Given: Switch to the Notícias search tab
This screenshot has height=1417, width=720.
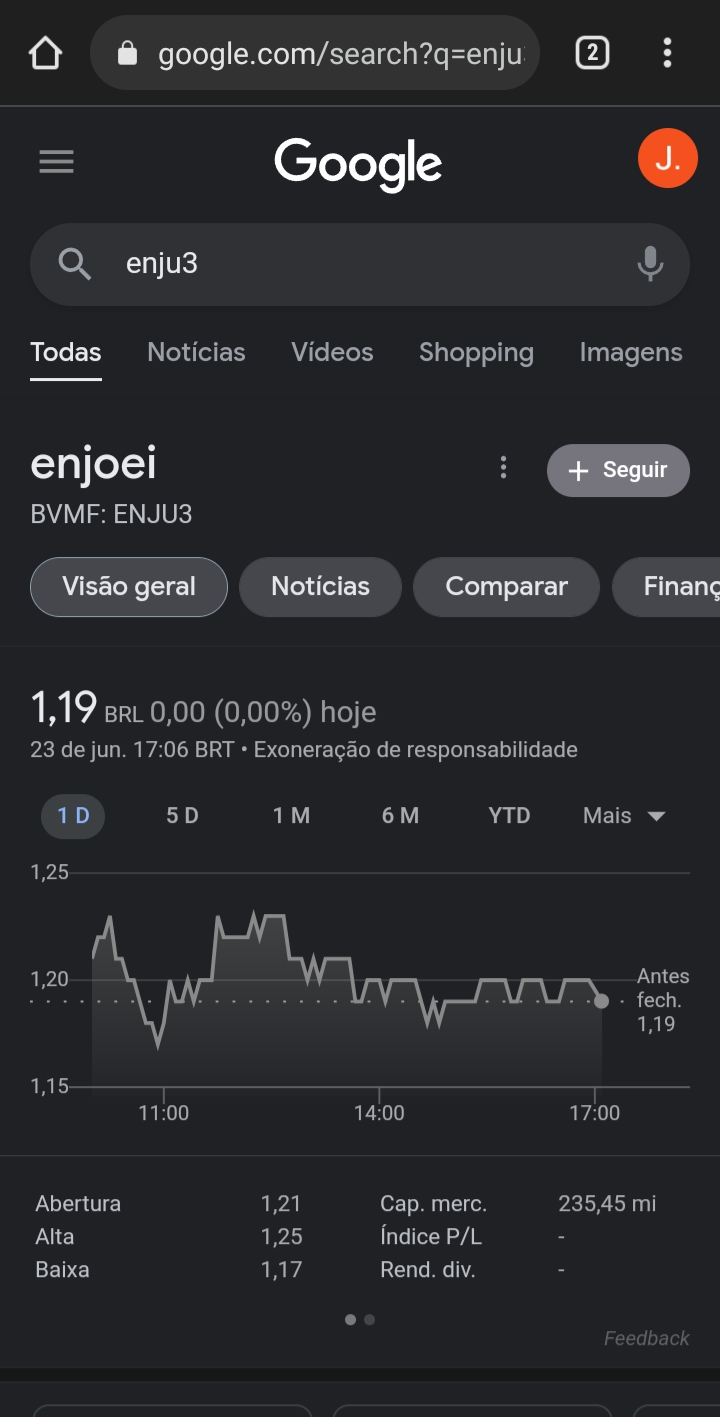Looking at the screenshot, I should (x=196, y=352).
